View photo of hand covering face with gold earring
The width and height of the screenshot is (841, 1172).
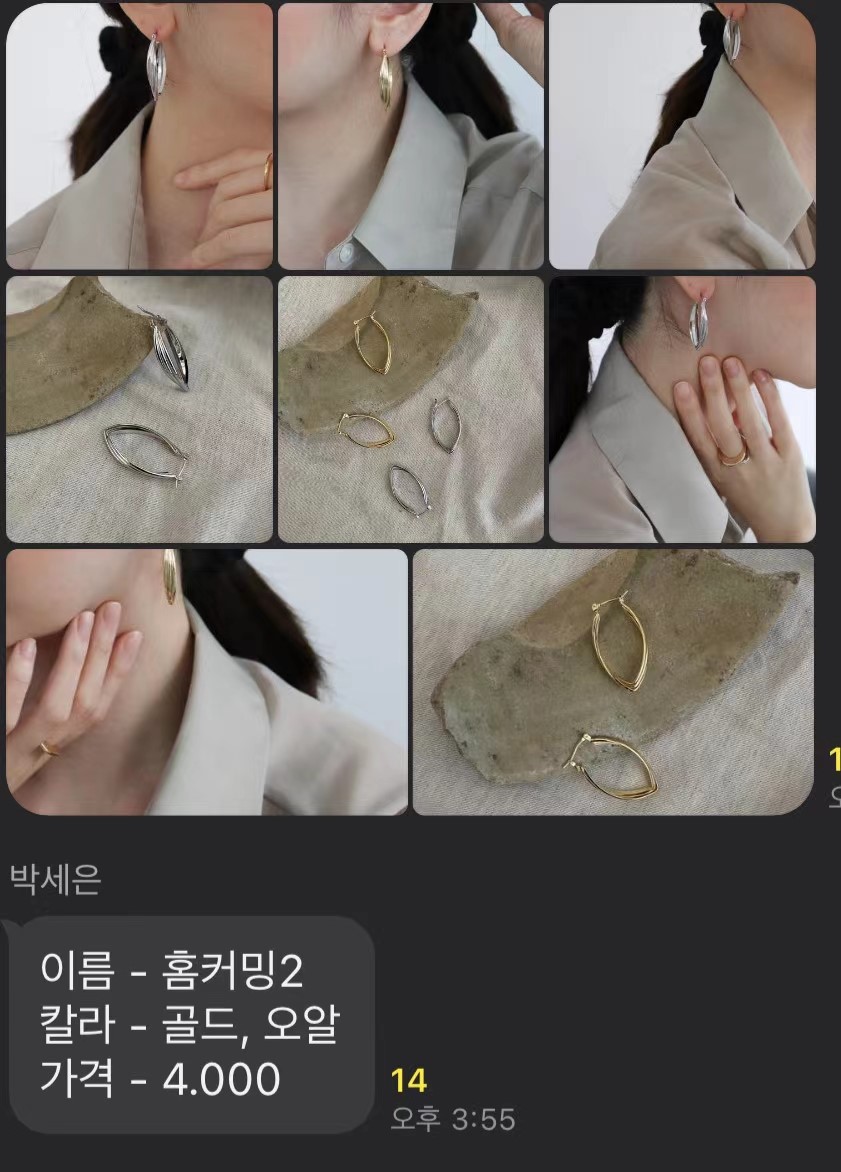207,682
